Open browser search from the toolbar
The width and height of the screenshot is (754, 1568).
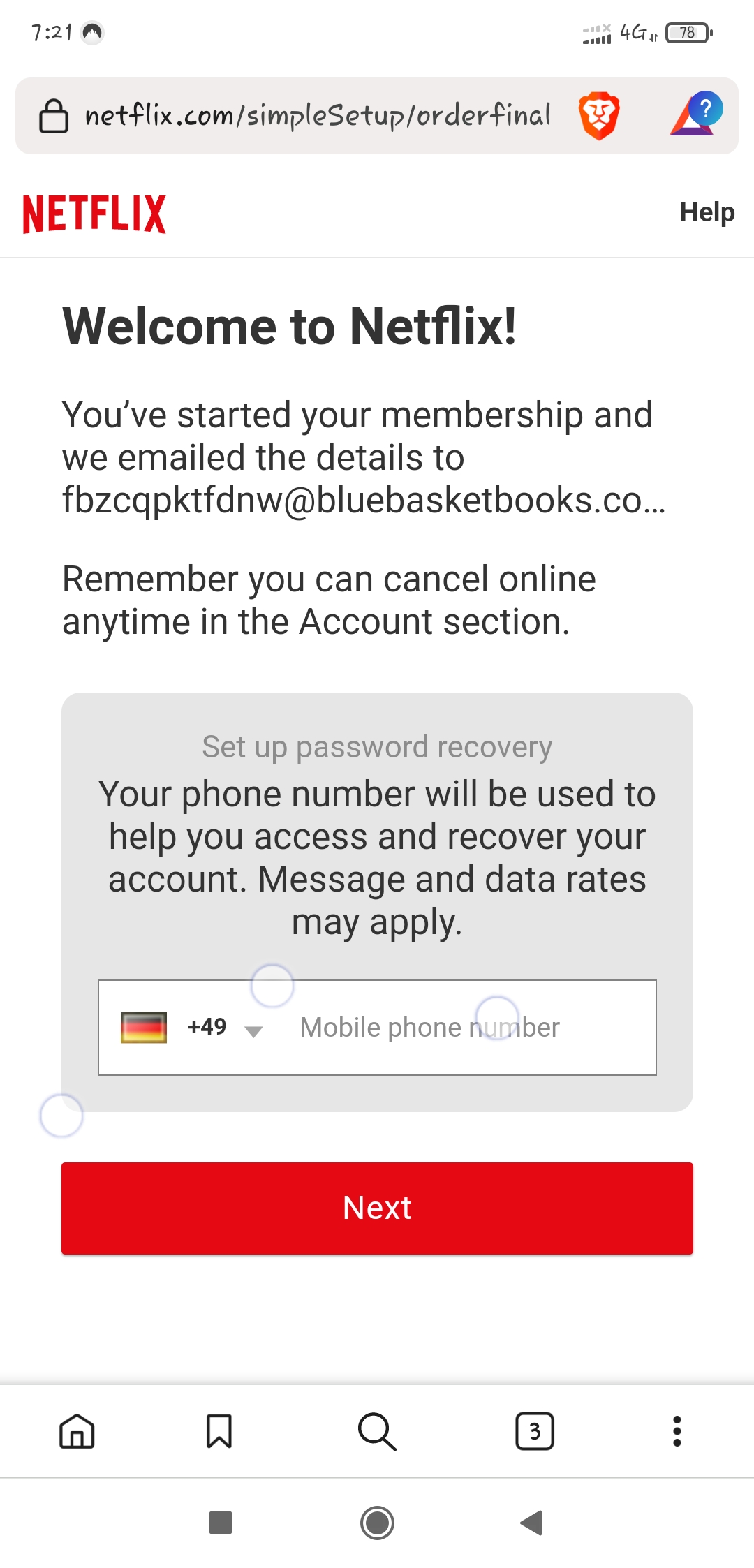[377, 1431]
